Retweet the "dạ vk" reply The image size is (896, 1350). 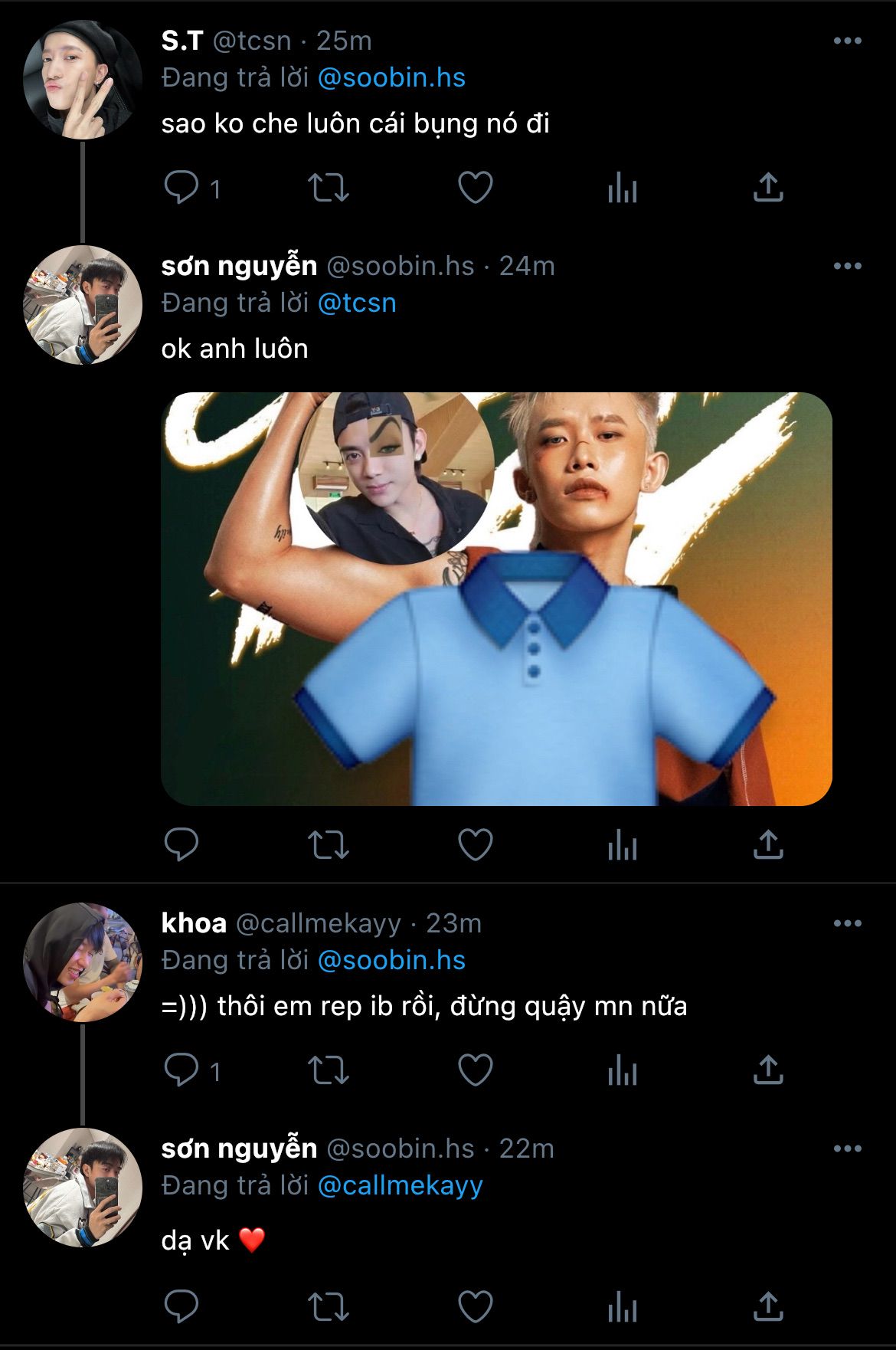[x=328, y=1306]
